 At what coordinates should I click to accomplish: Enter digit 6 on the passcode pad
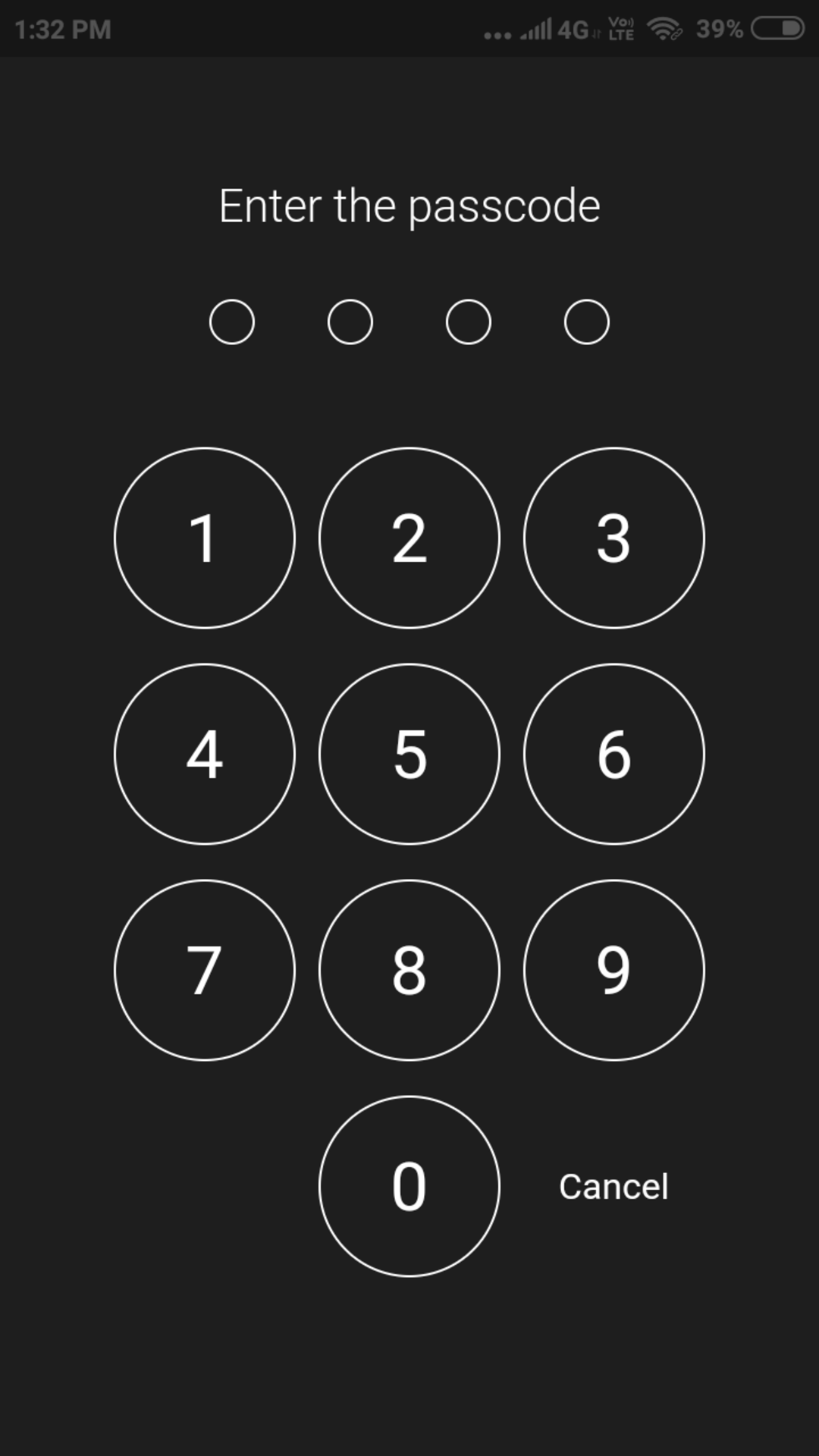point(614,754)
